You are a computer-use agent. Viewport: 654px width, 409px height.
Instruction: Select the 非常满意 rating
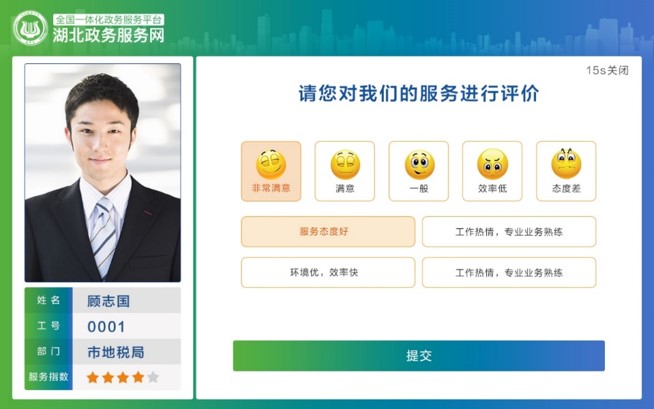[271, 171]
